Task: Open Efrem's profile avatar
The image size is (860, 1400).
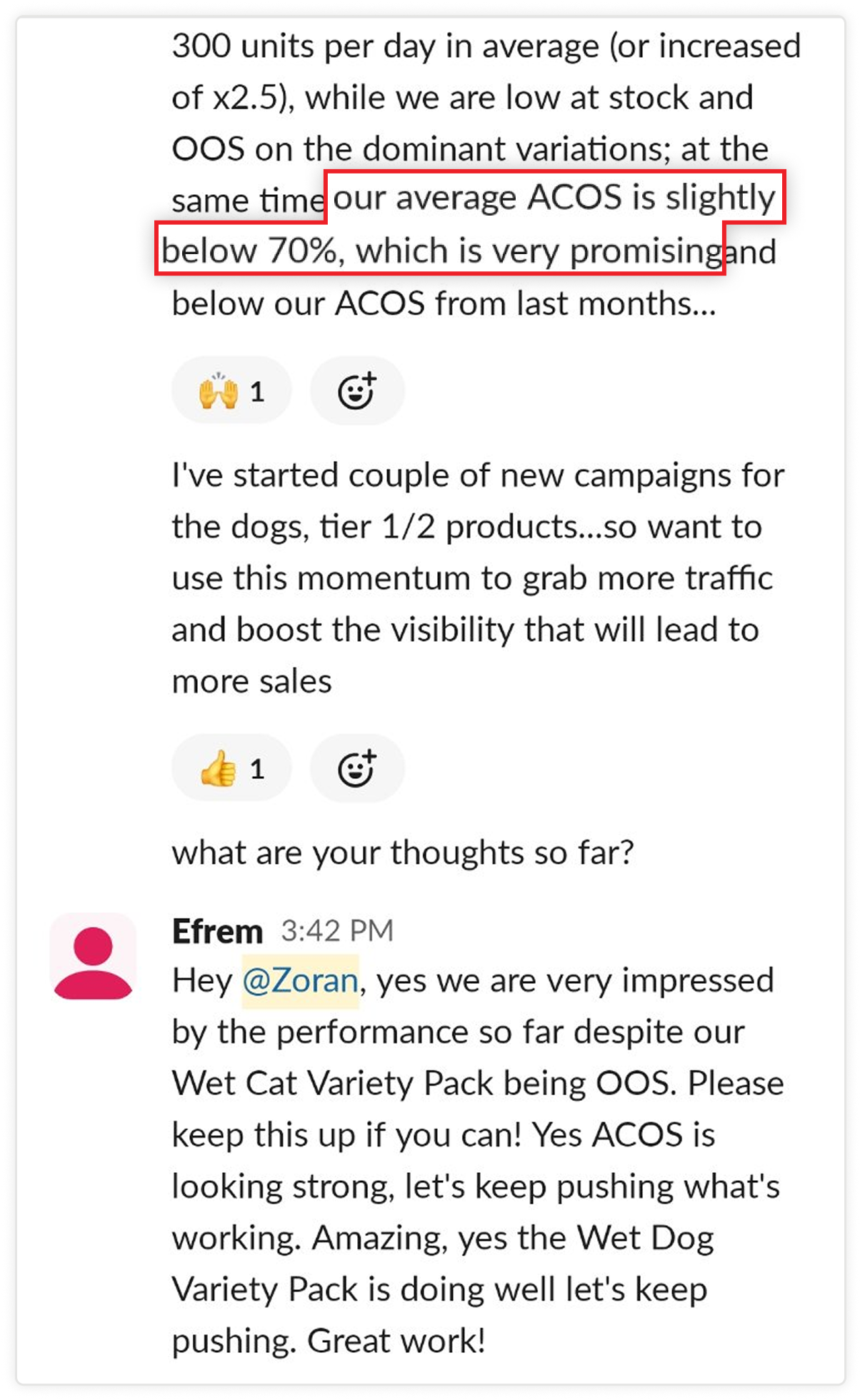Action: click(93, 956)
